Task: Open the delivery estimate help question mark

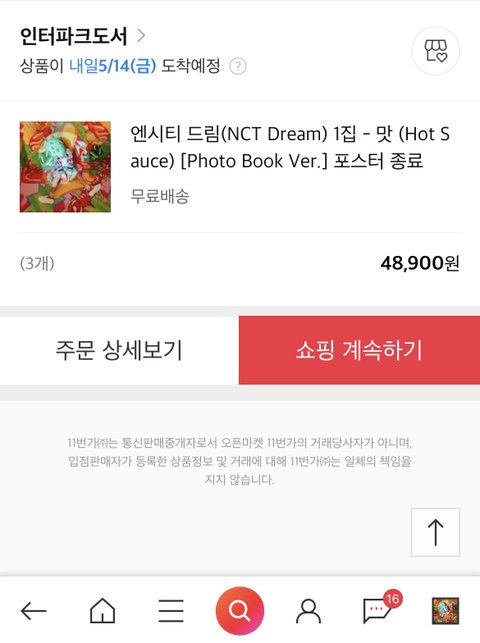Action: click(x=238, y=66)
